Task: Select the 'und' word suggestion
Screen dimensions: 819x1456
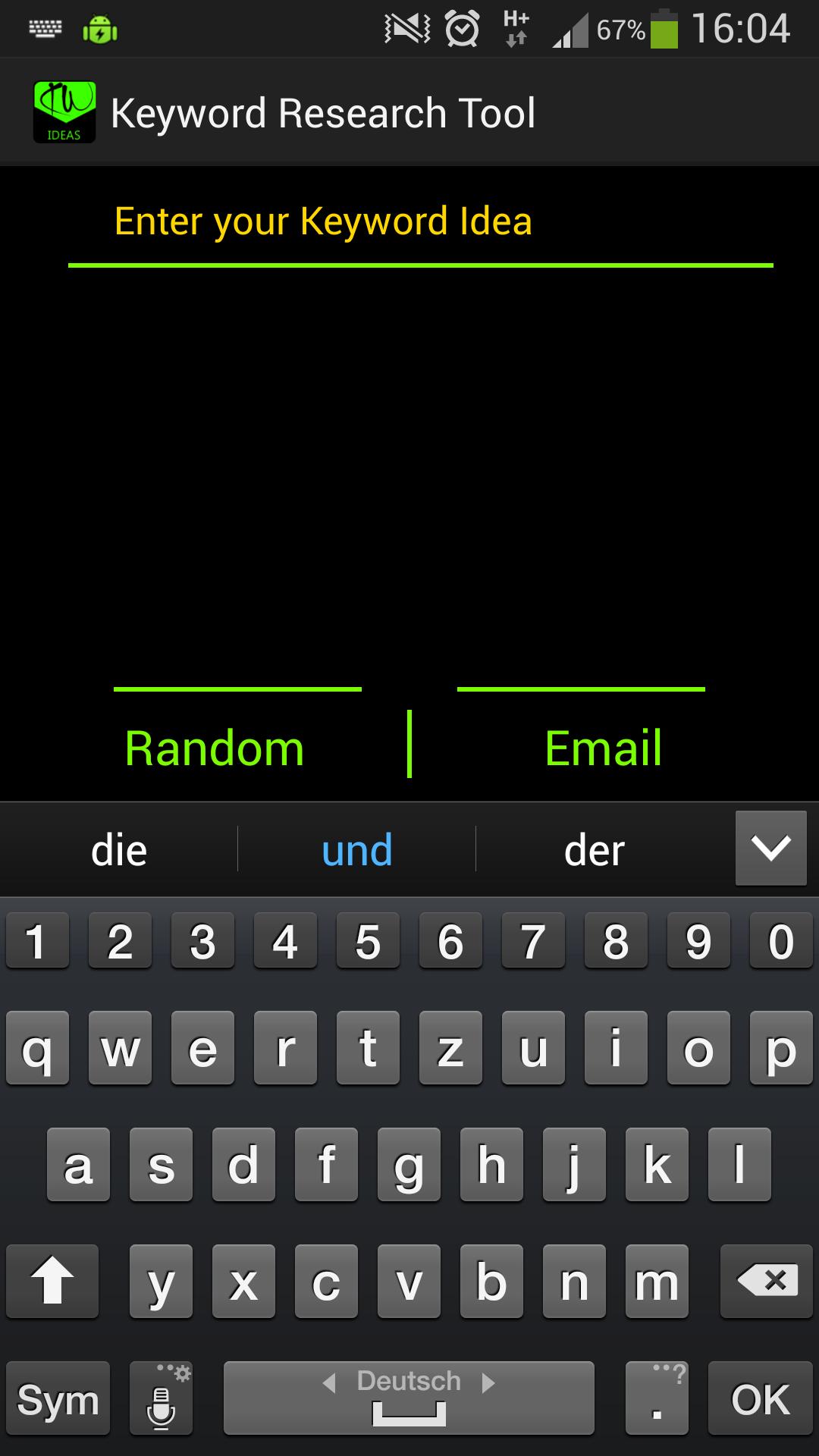Action: click(356, 850)
